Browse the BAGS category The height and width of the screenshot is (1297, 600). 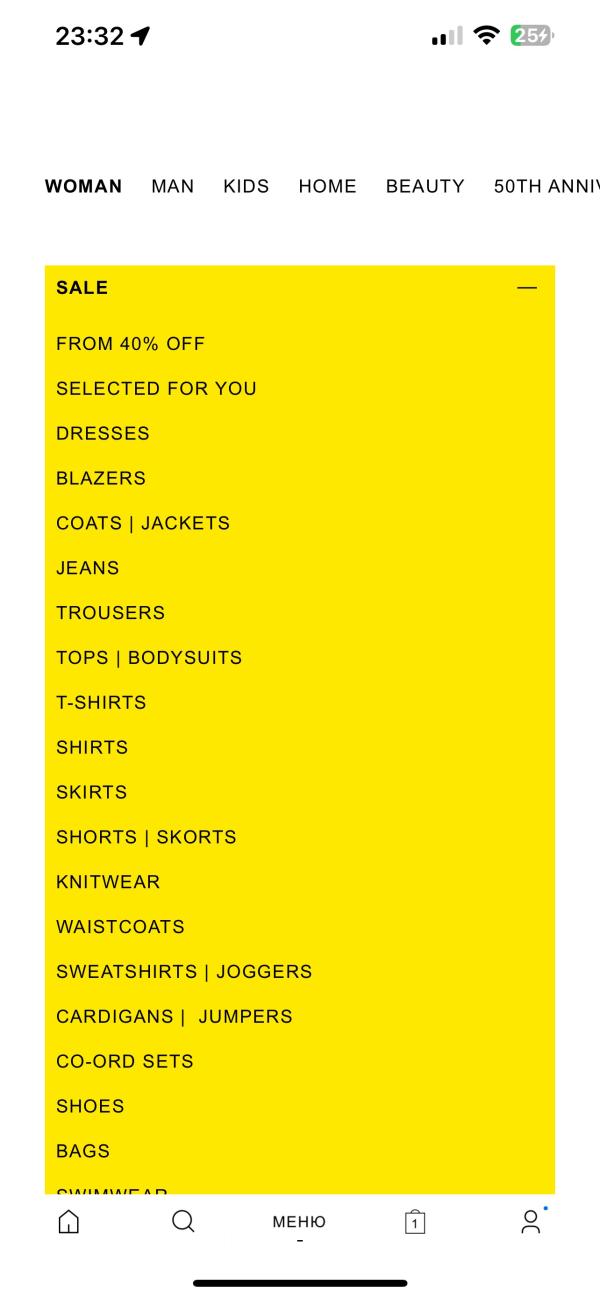coord(83,1151)
